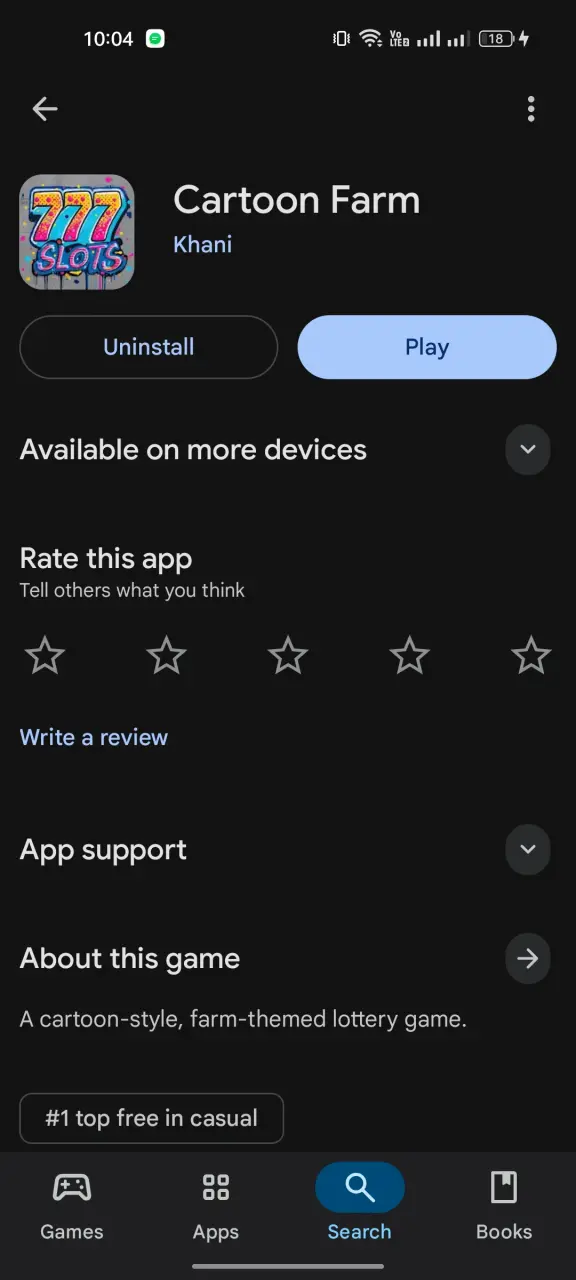The image size is (576, 1280).
Task: Rate the app three stars
Action: tap(288, 656)
